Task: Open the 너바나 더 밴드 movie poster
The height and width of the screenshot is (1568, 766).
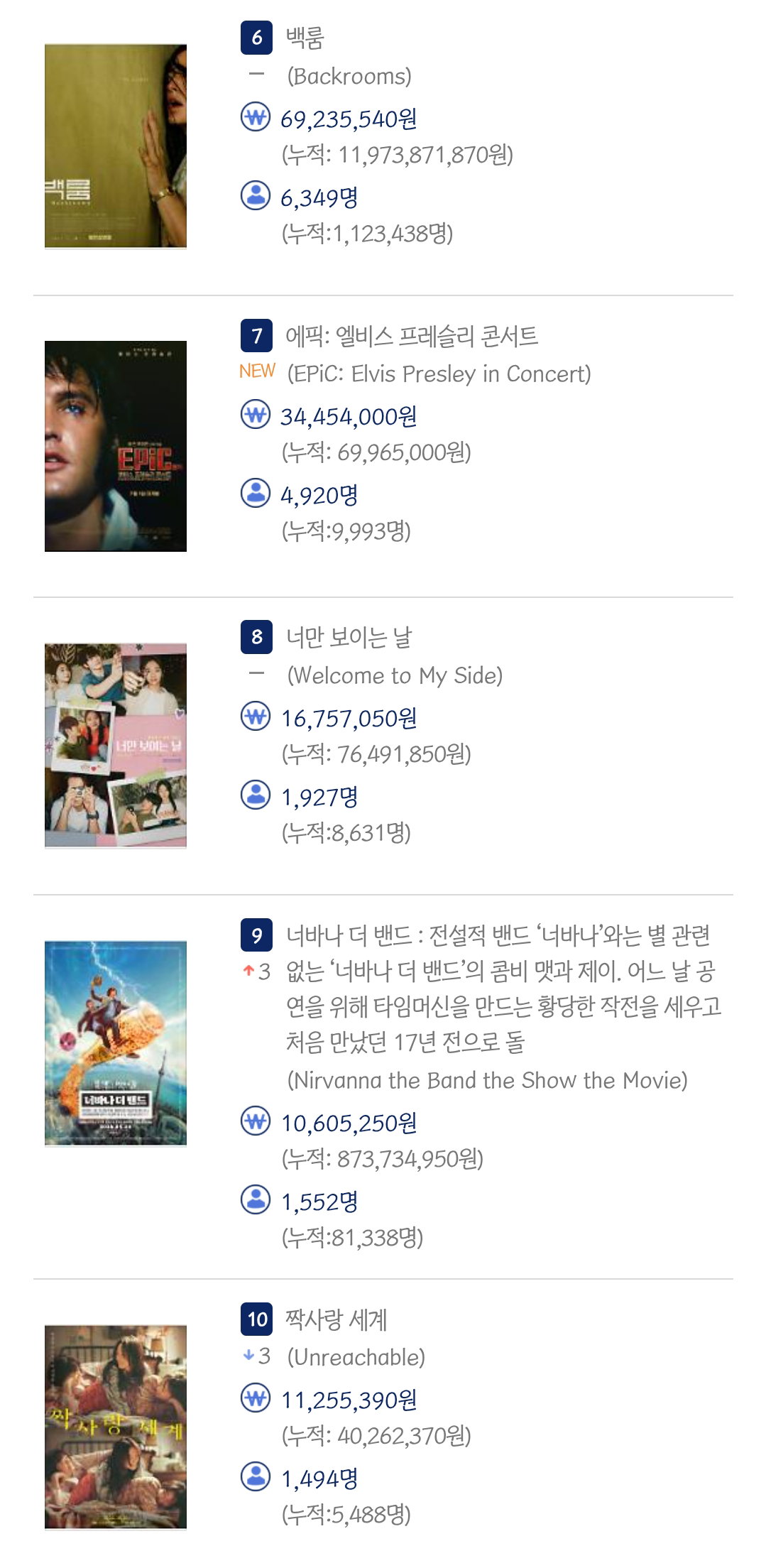Action: pos(116,1043)
